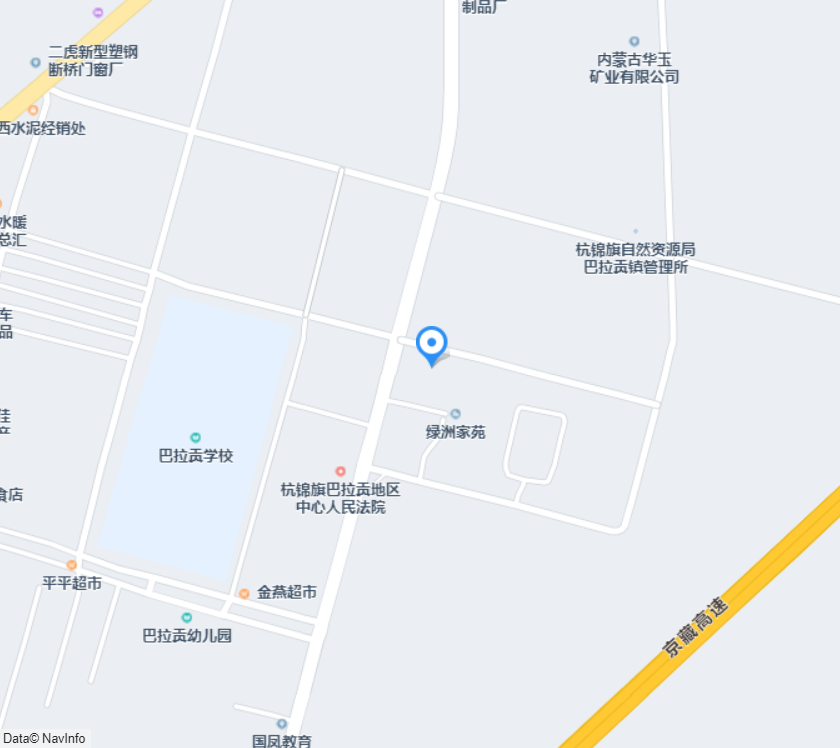This screenshot has width=840, height=748.
Task: Open the 巴拉贡学校 school marker
Action: (196, 438)
